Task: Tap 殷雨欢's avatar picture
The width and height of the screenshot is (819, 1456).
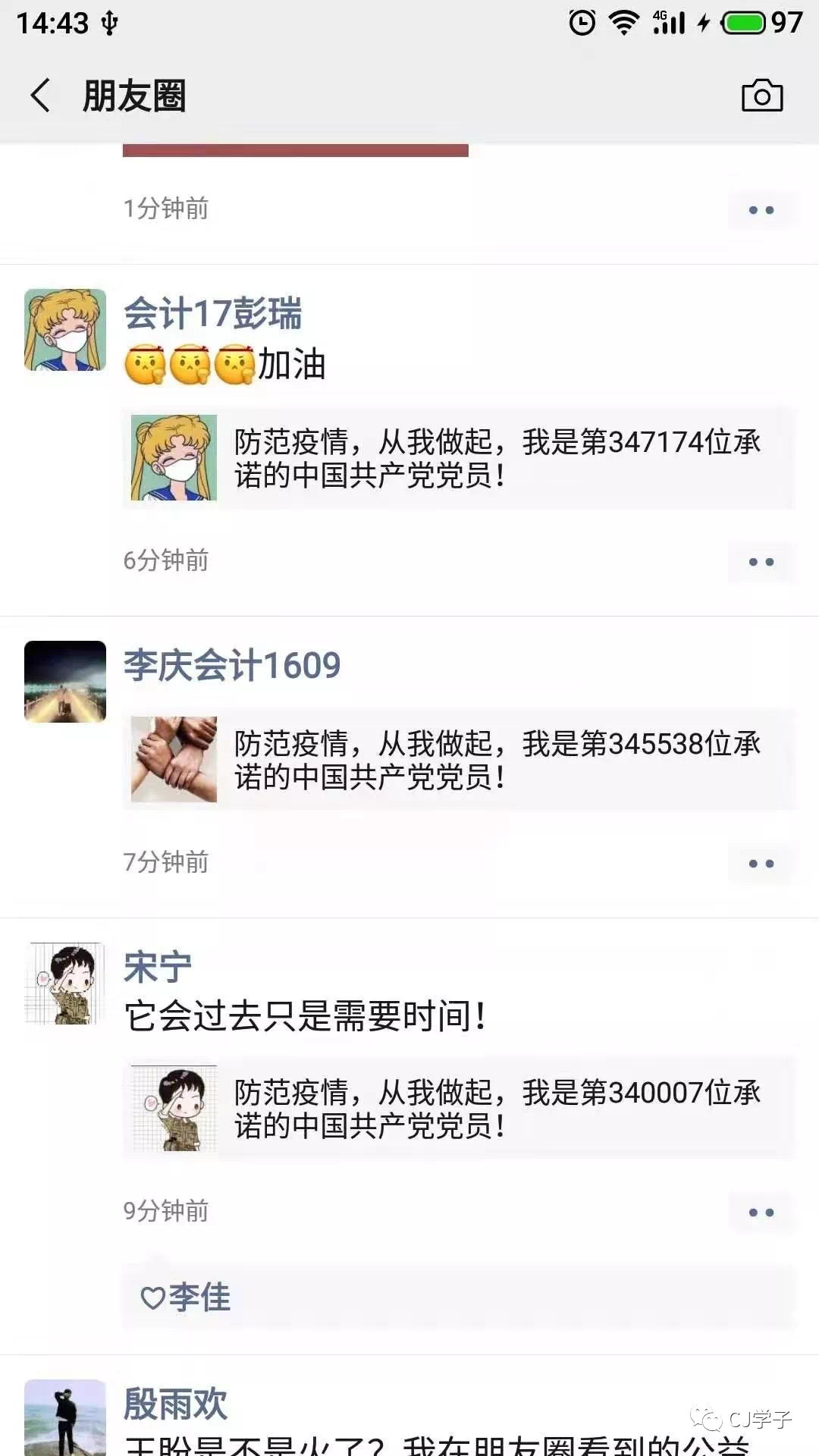Action: [x=65, y=1417]
